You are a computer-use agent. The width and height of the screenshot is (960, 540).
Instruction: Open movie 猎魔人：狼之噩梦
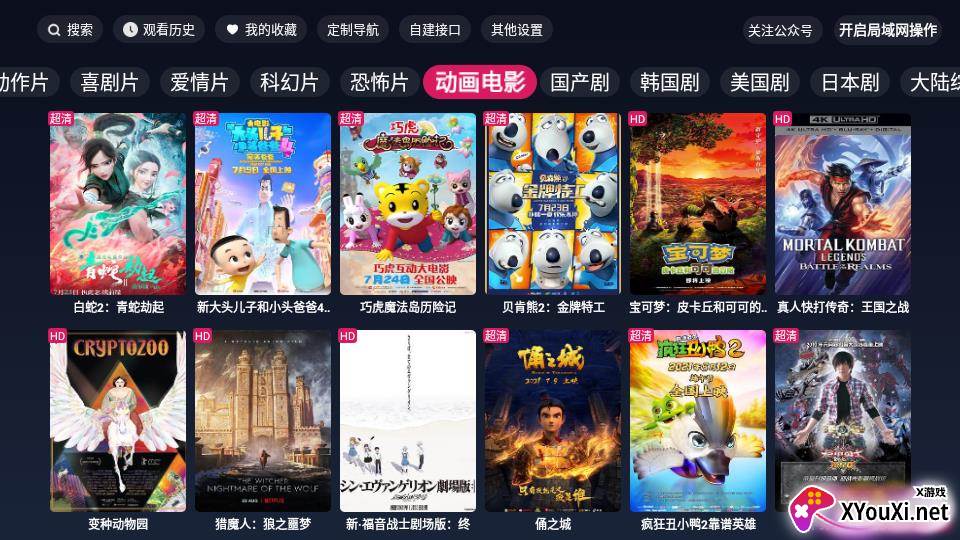click(x=263, y=421)
